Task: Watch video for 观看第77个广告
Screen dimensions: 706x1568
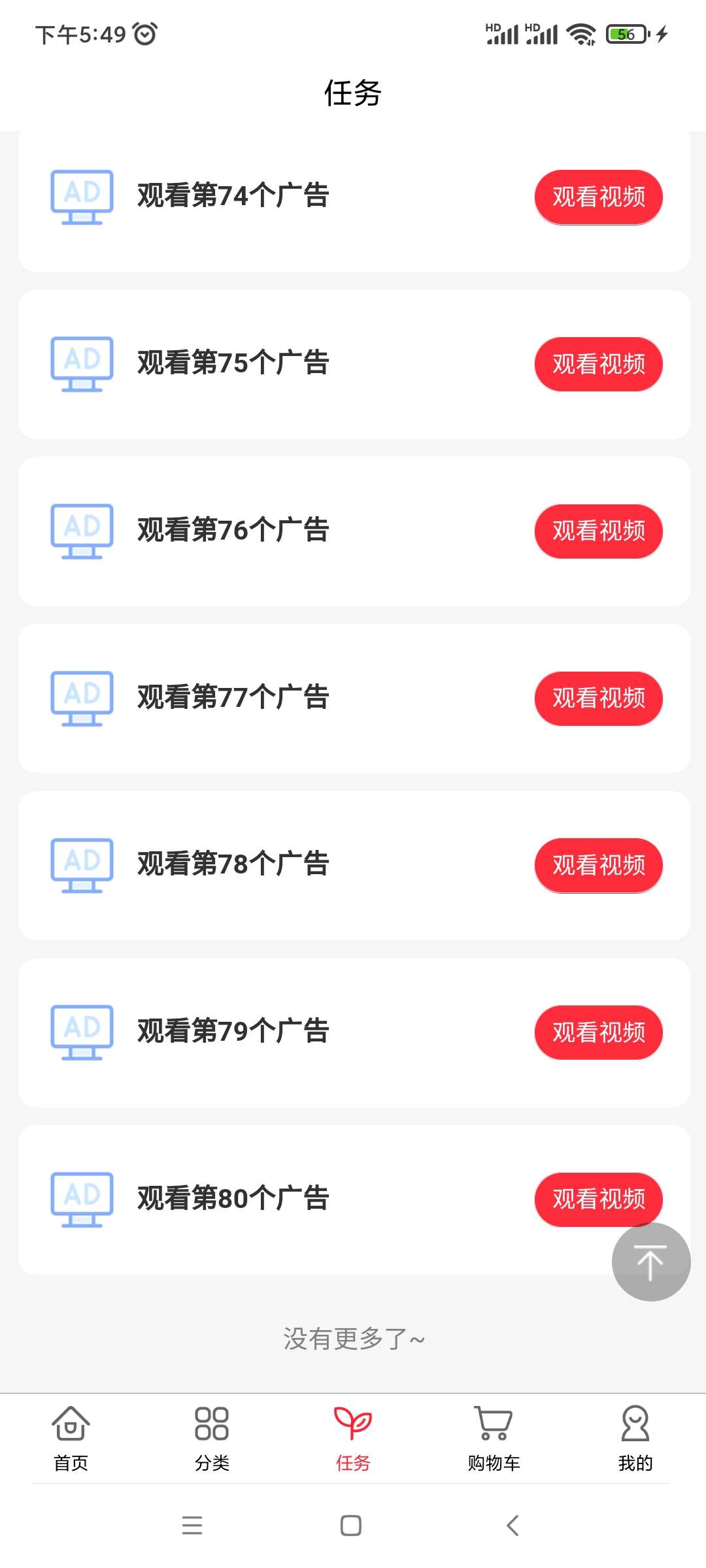Action: (x=598, y=698)
